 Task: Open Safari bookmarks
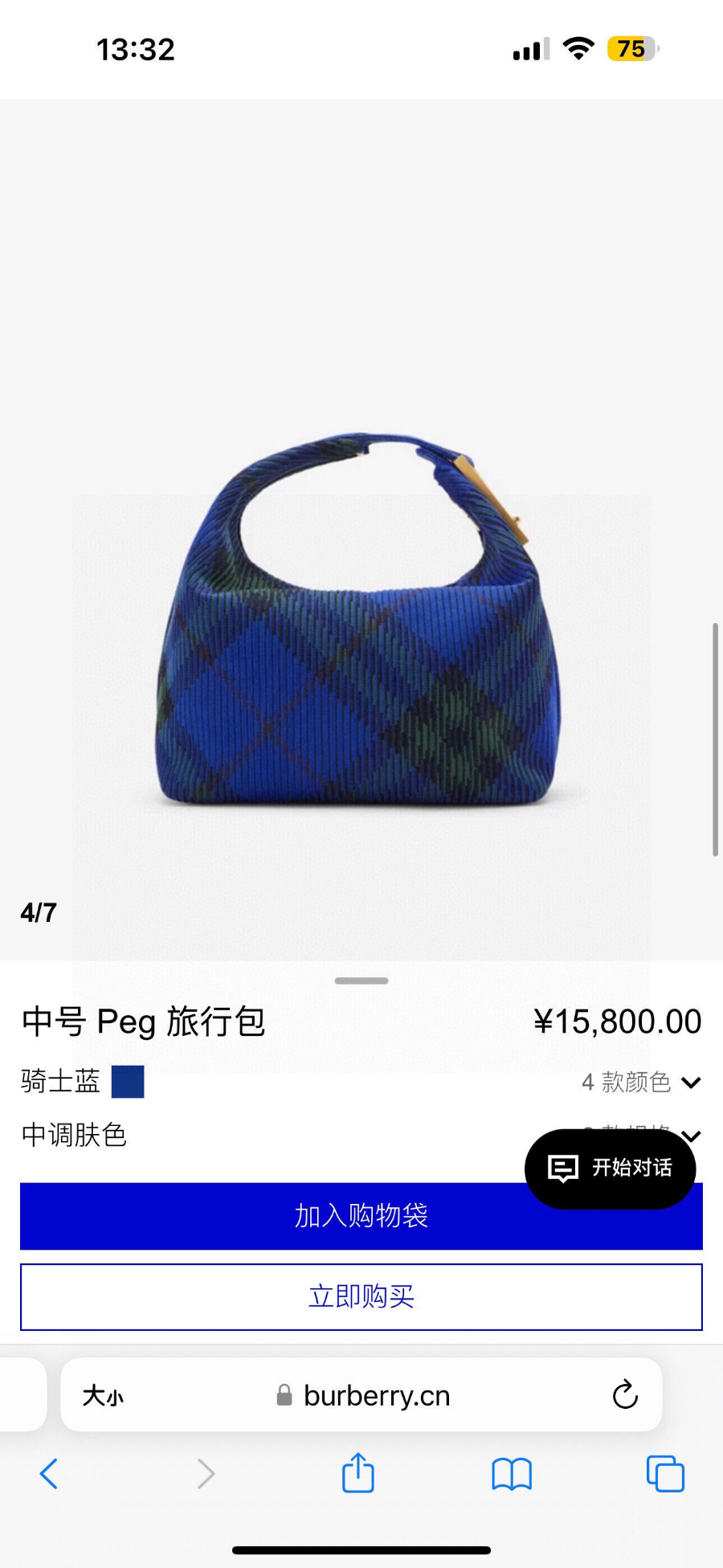click(512, 1473)
